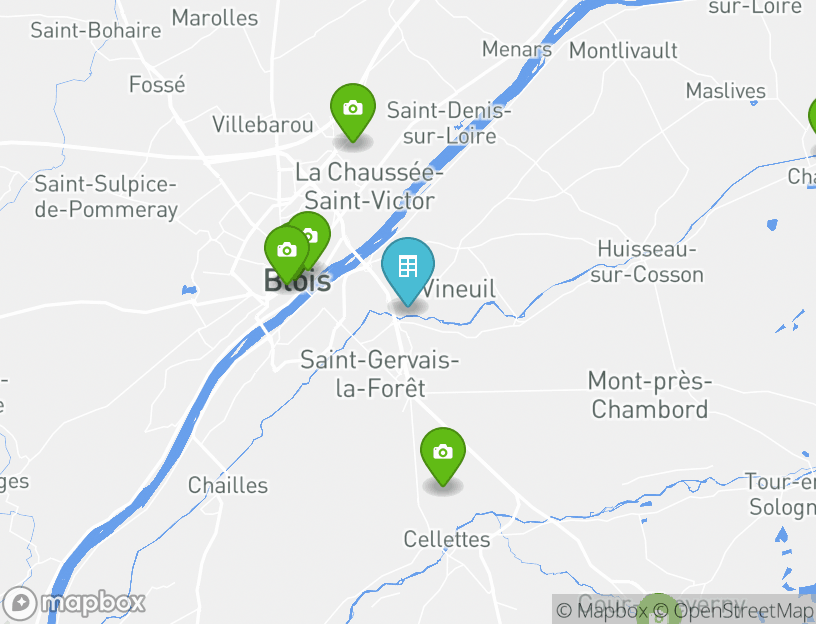Viewport: 816px width, 624px height.
Task: Open the blue building marker near Vineuil
Action: click(x=408, y=267)
